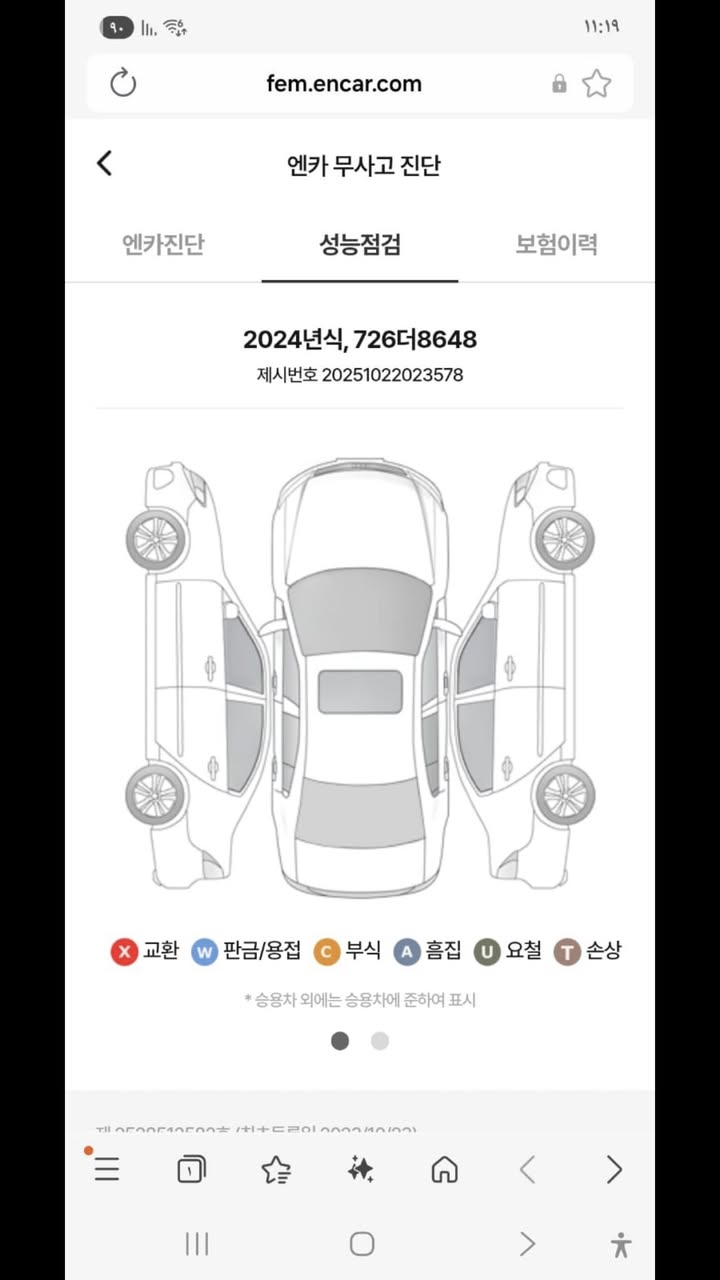
Task: Switch to the 보험이력 tab
Action: pyautogui.click(x=556, y=244)
